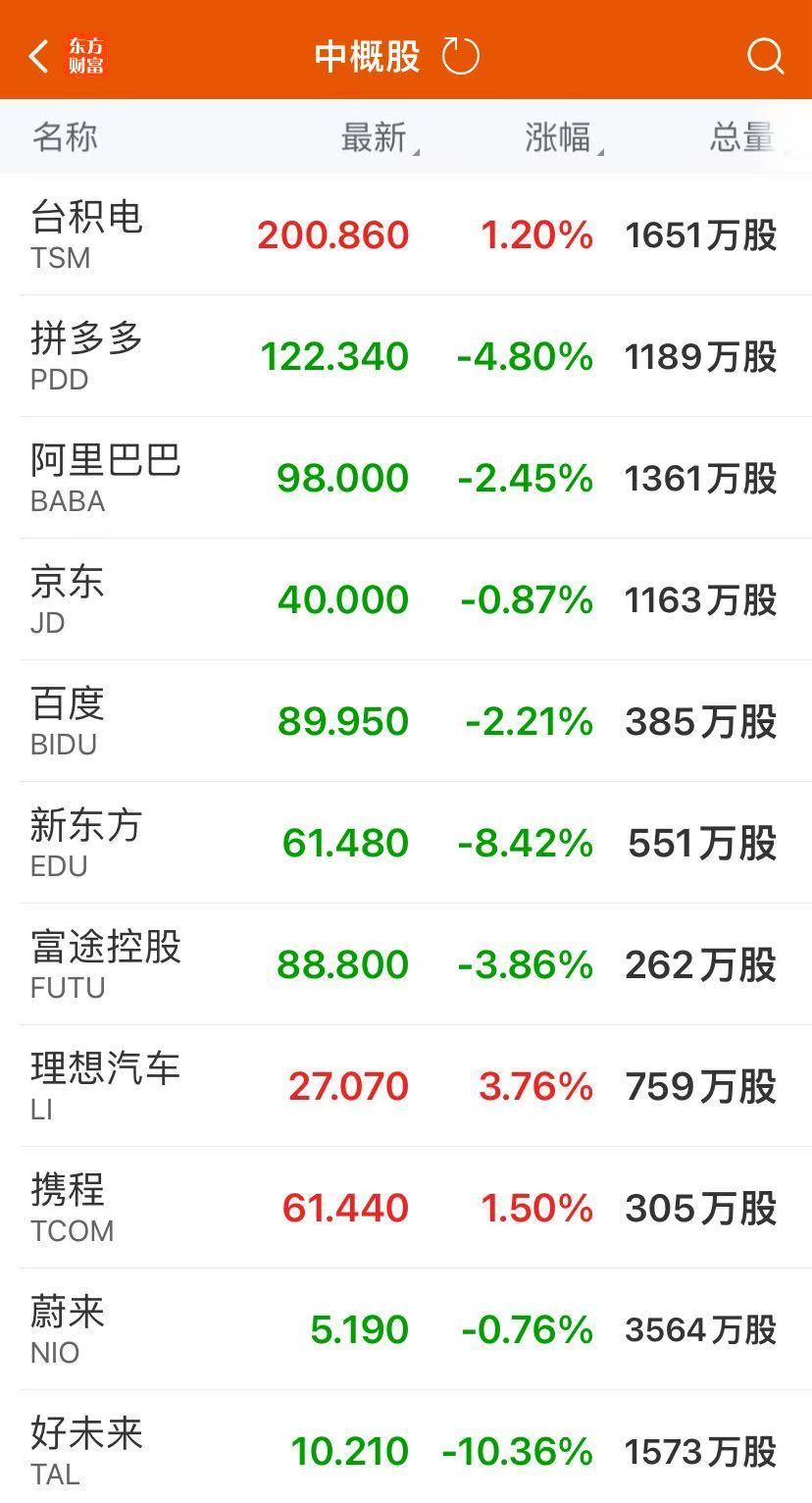
Task: Tap the 新东方 EDU row
Action: tap(406, 844)
